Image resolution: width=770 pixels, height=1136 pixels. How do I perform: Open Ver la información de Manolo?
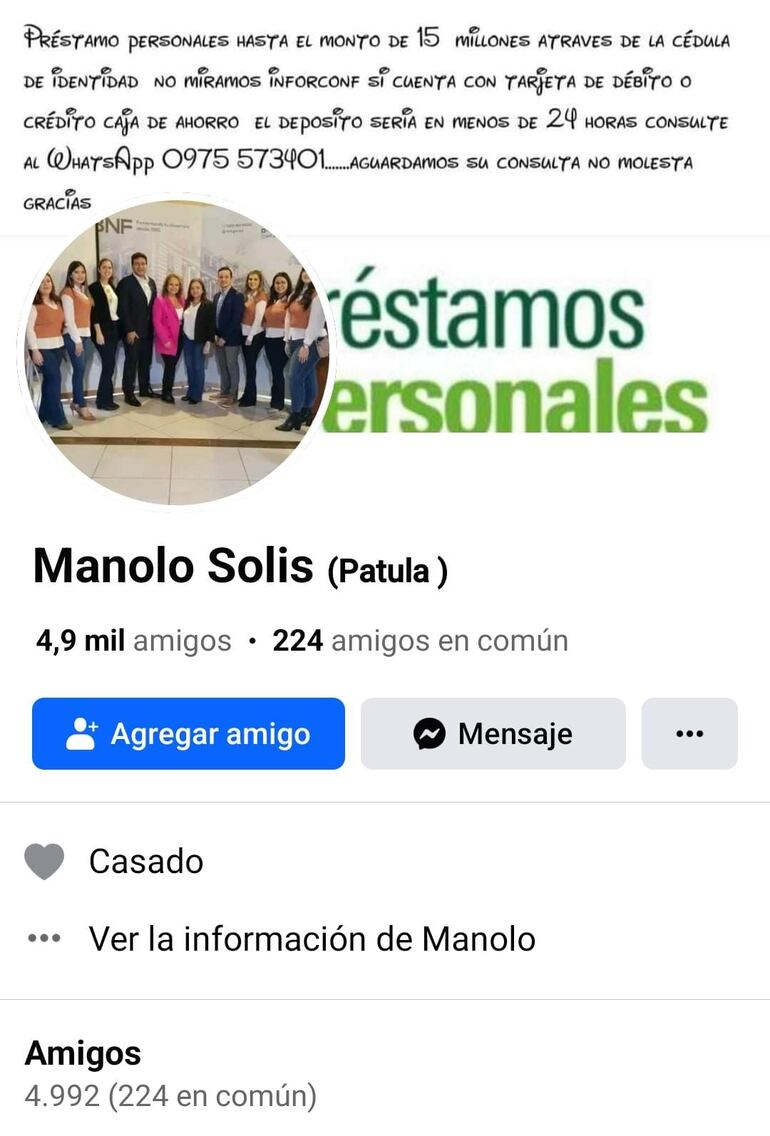point(311,939)
